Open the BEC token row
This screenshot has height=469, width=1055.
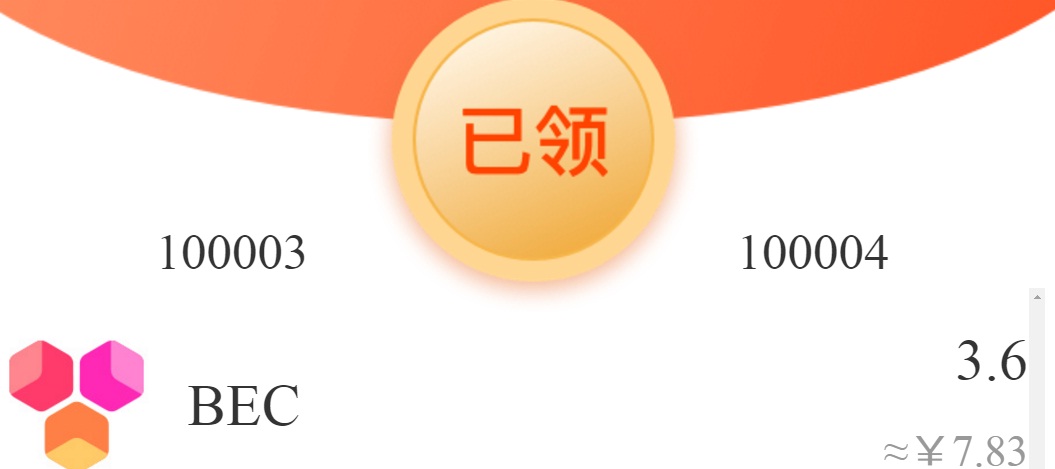243,405
